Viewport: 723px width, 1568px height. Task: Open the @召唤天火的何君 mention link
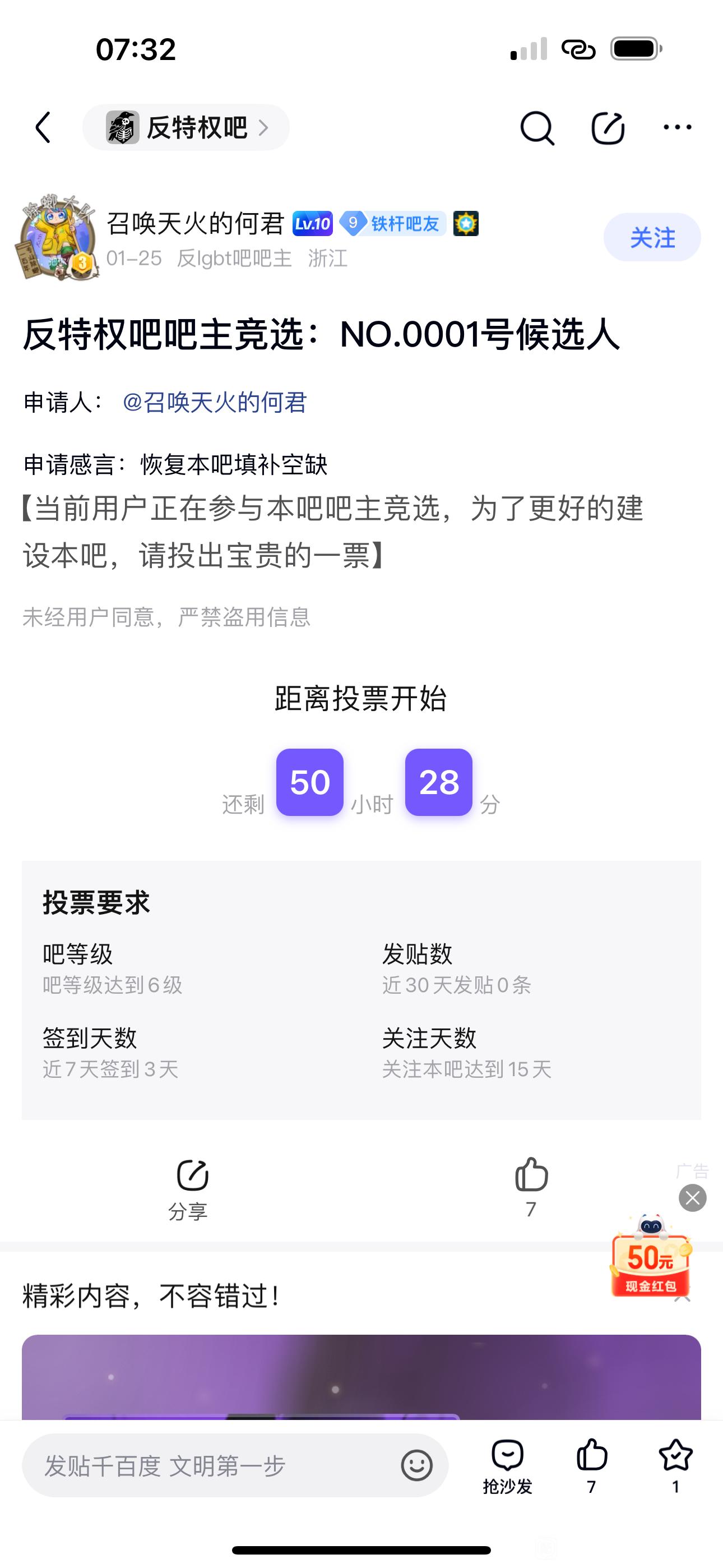tap(215, 402)
